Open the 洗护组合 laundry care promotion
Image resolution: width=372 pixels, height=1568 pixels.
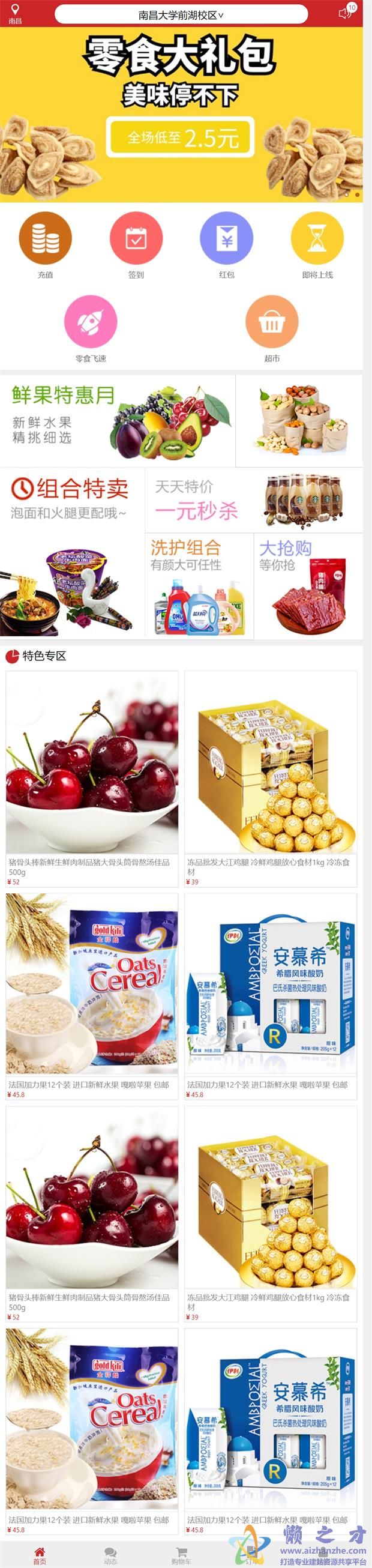point(199,585)
